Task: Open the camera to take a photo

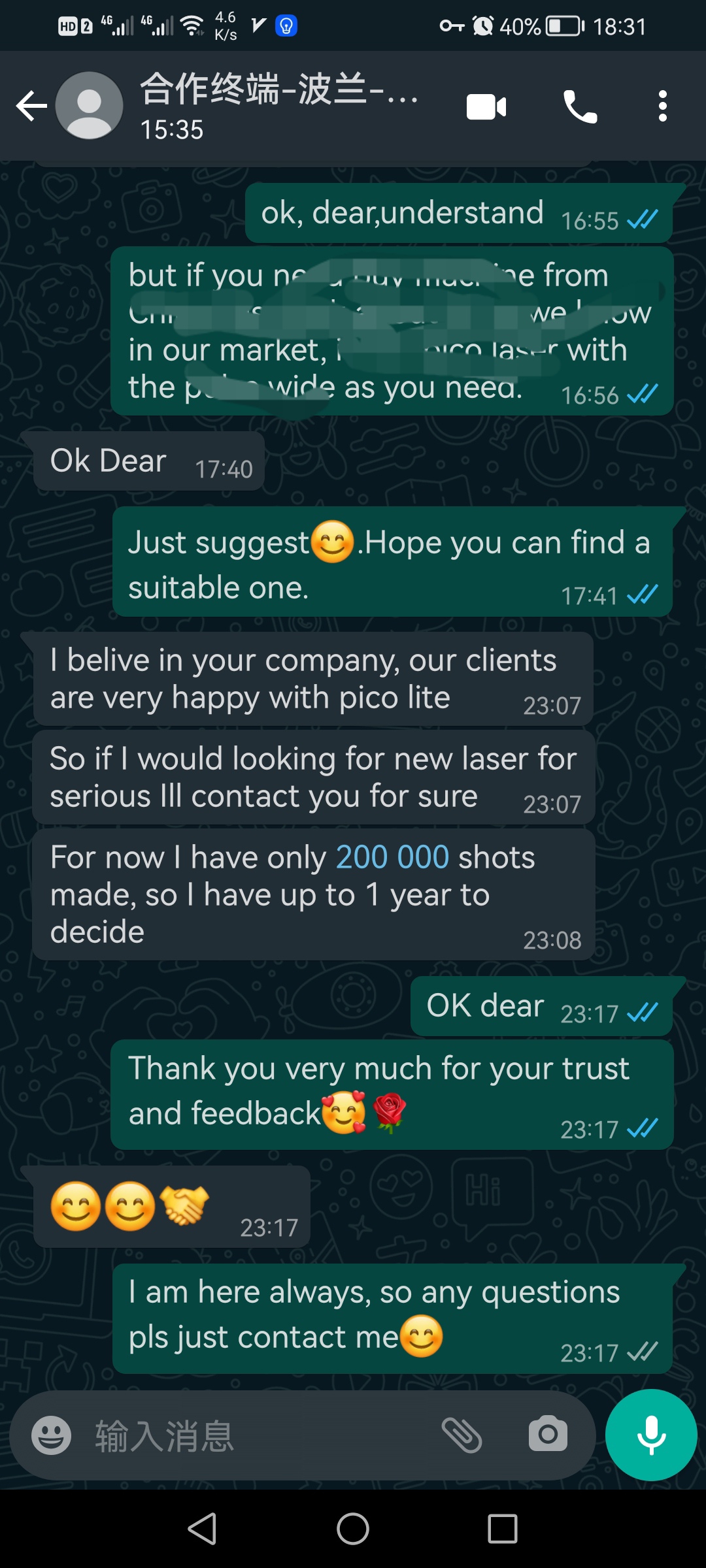Action: point(548,1435)
